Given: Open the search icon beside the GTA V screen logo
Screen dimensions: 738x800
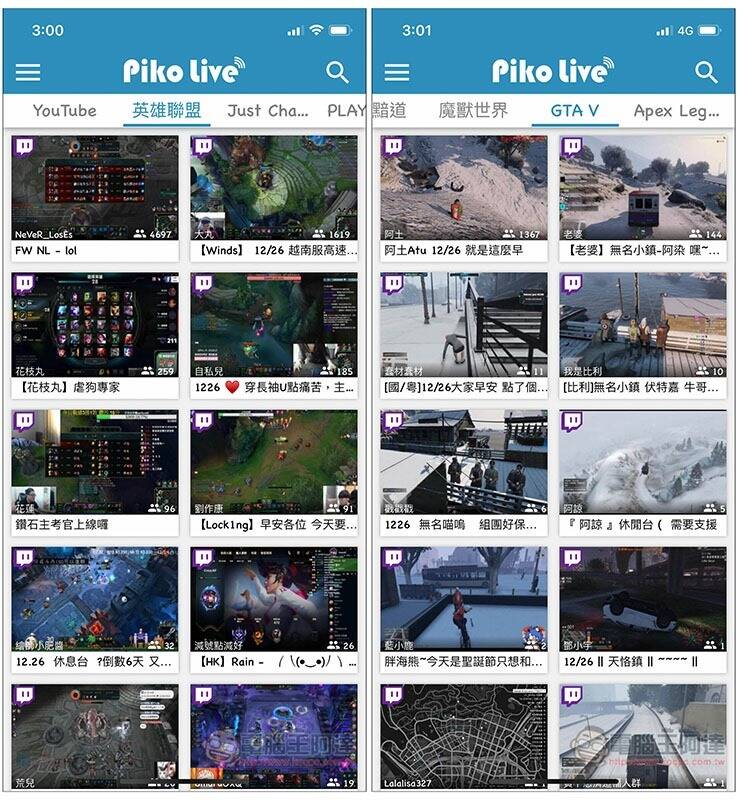Looking at the screenshot, I should [706, 72].
